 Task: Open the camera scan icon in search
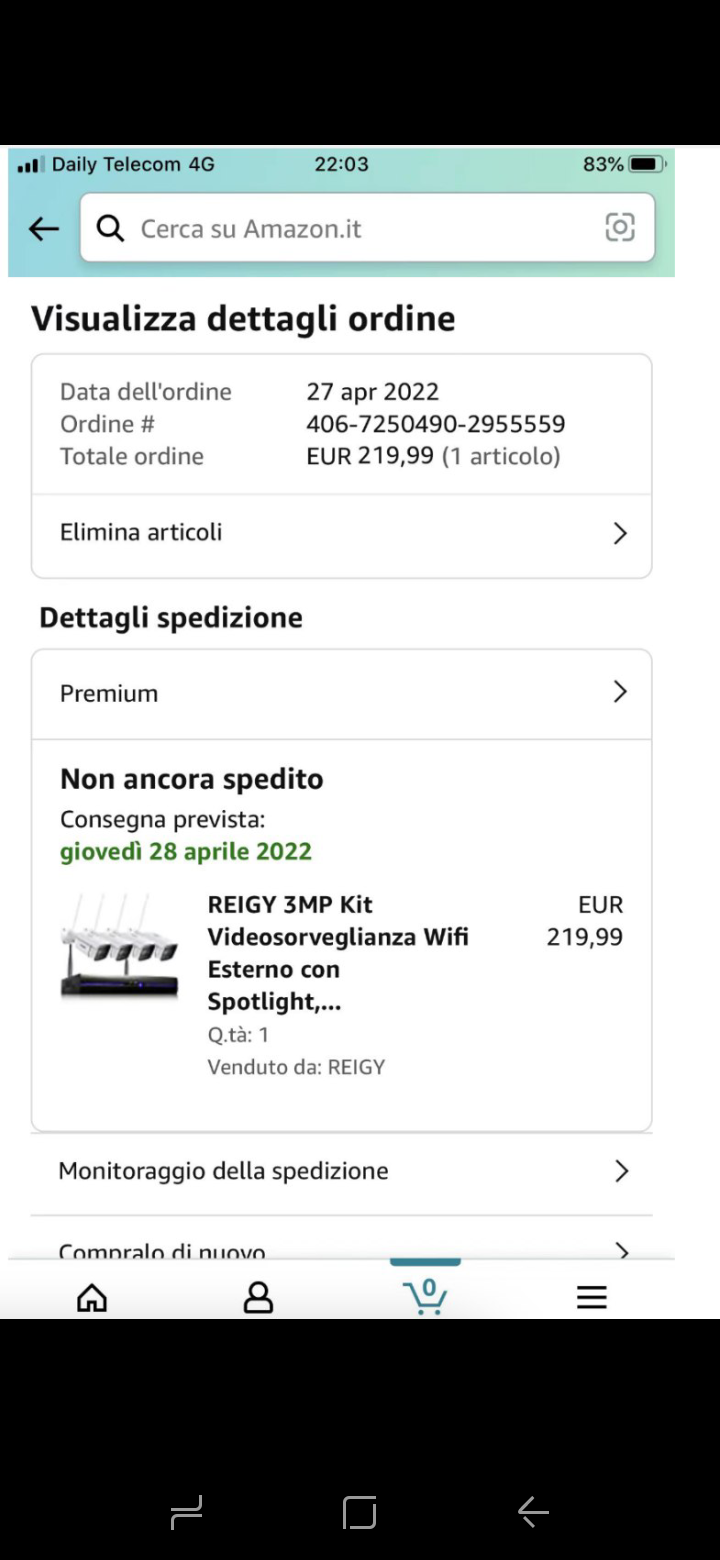tap(620, 228)
